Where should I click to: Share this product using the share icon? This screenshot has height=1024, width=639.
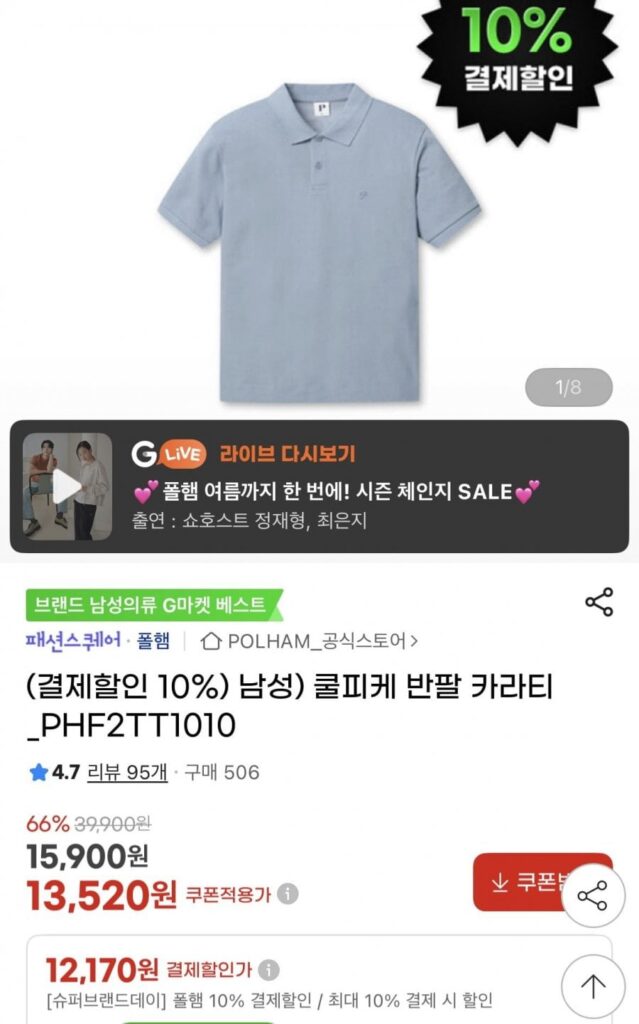(599, 602)
